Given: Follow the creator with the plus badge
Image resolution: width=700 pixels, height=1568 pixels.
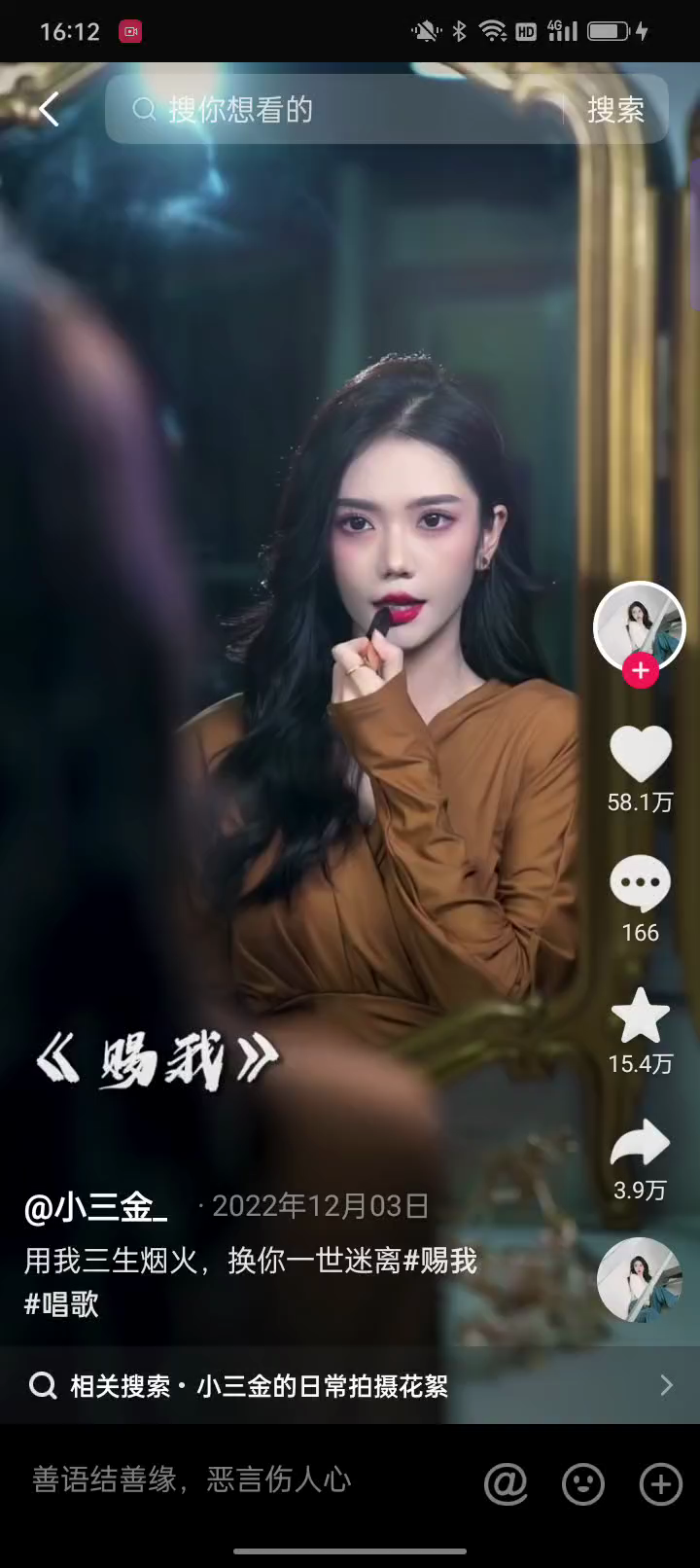Looking at the screenshot, I should 640,671.
